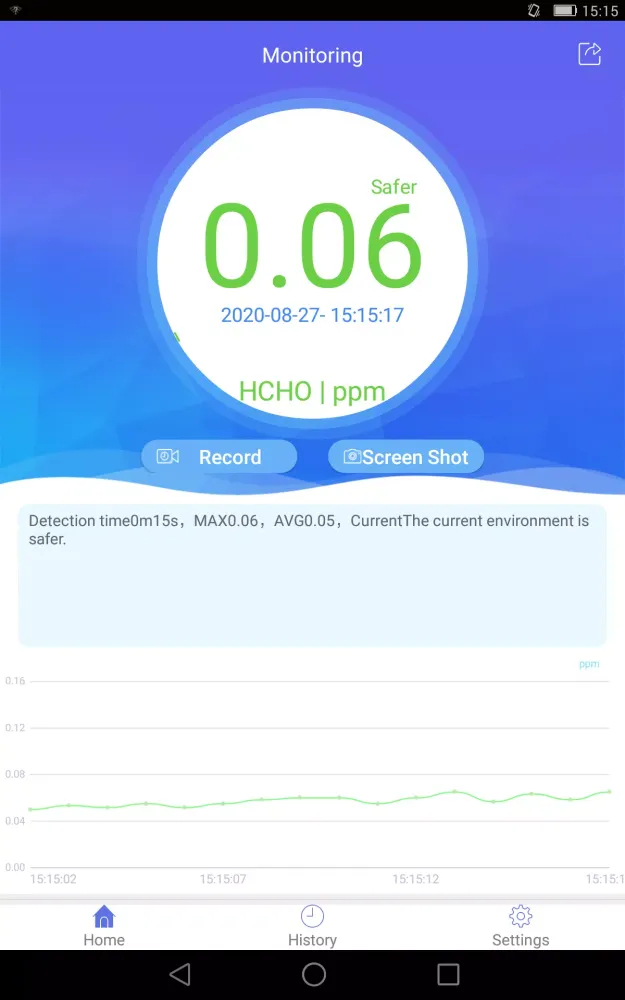This screenshot has width=625, height=1000.
Task: Start recording with the Record button
Action: click(219, 457)
